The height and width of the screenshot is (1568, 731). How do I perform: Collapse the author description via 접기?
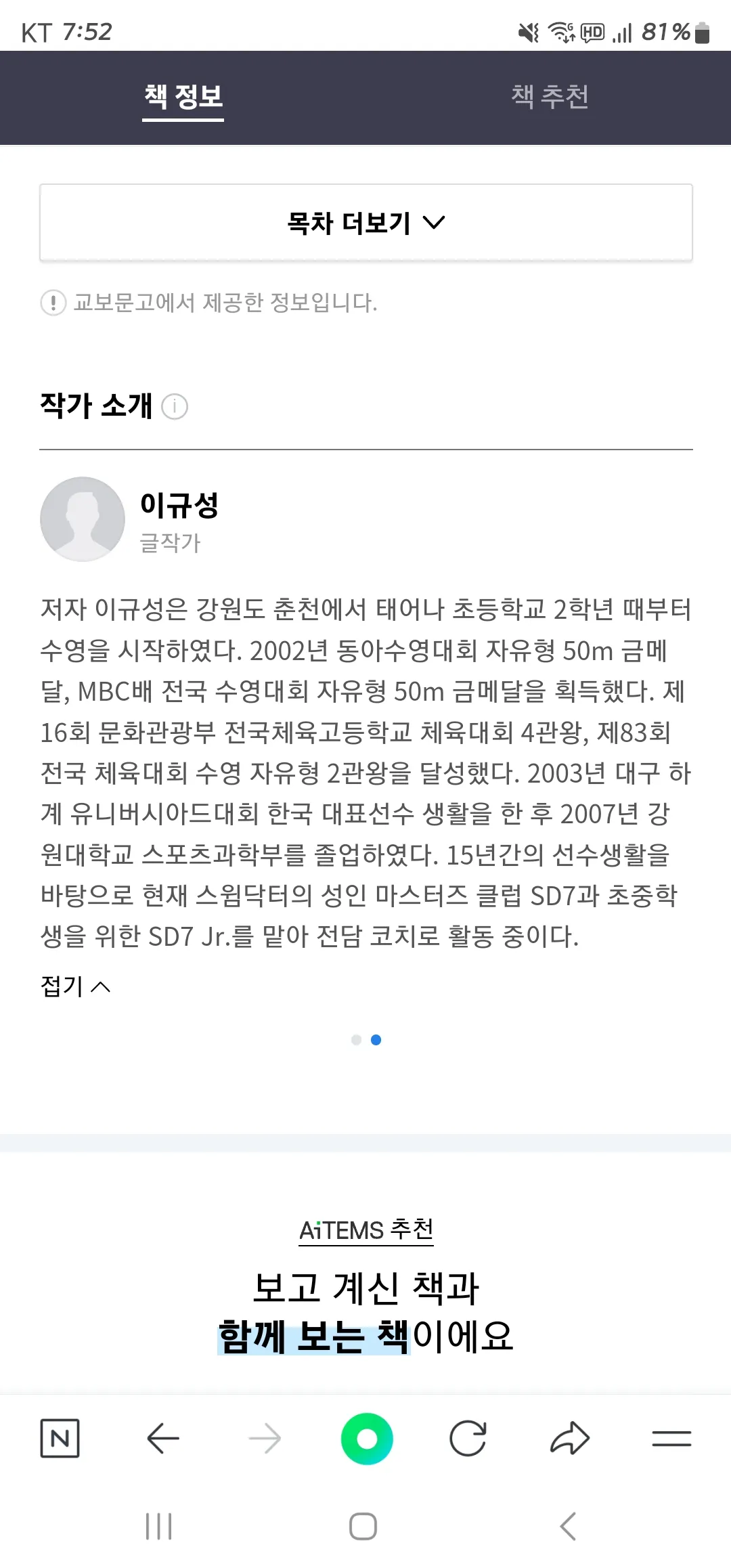coord(74,986)
